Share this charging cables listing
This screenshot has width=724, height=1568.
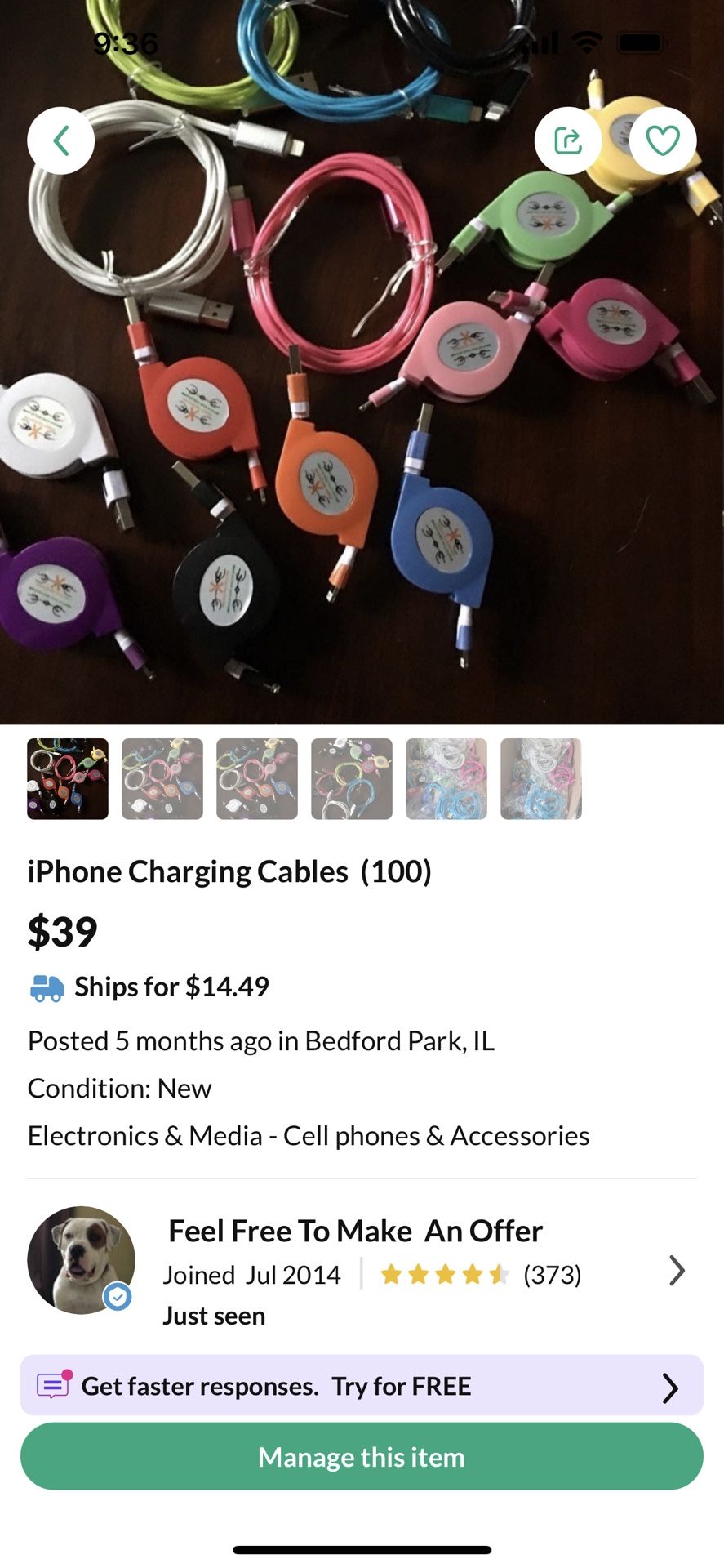[x=568, y=140]
